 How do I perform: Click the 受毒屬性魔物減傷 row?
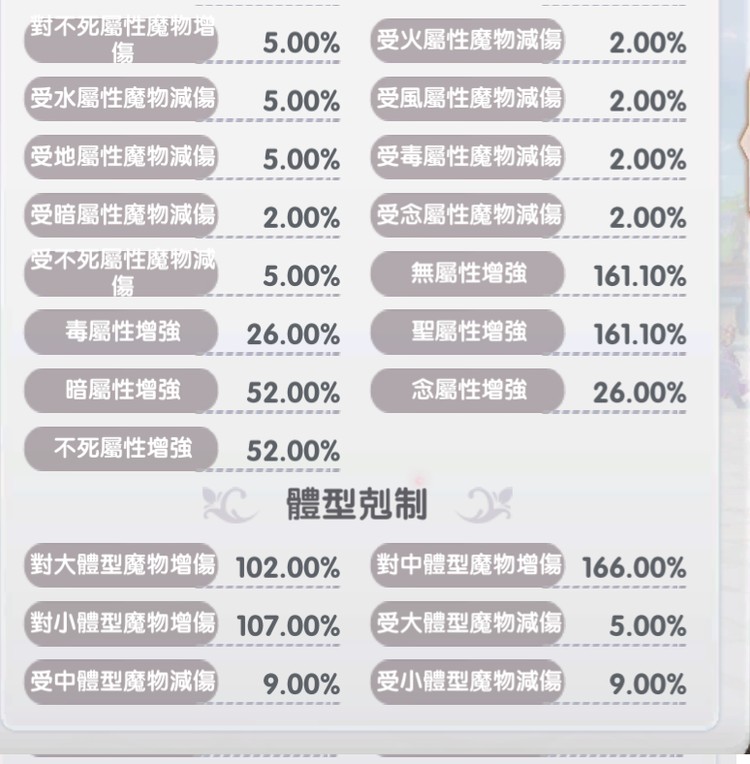(467, 157)
